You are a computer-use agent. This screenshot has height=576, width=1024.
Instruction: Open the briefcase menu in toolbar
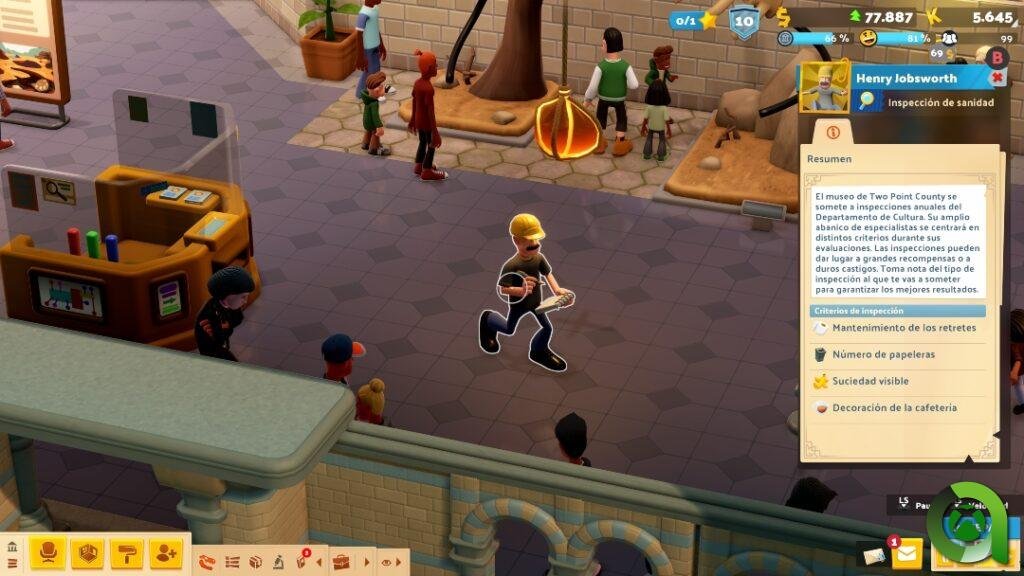click(x=342, y=562)
